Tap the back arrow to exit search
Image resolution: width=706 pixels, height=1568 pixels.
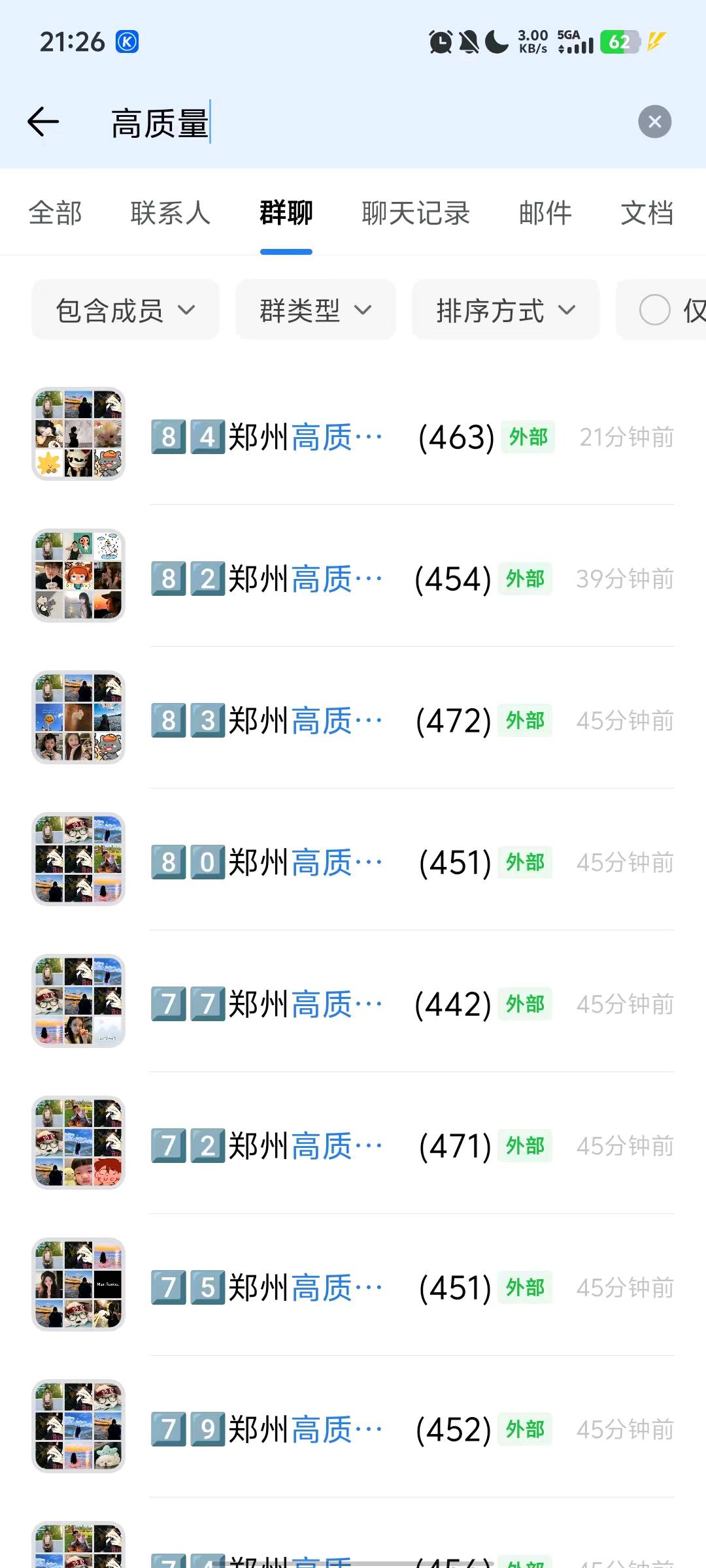point(42,121)
